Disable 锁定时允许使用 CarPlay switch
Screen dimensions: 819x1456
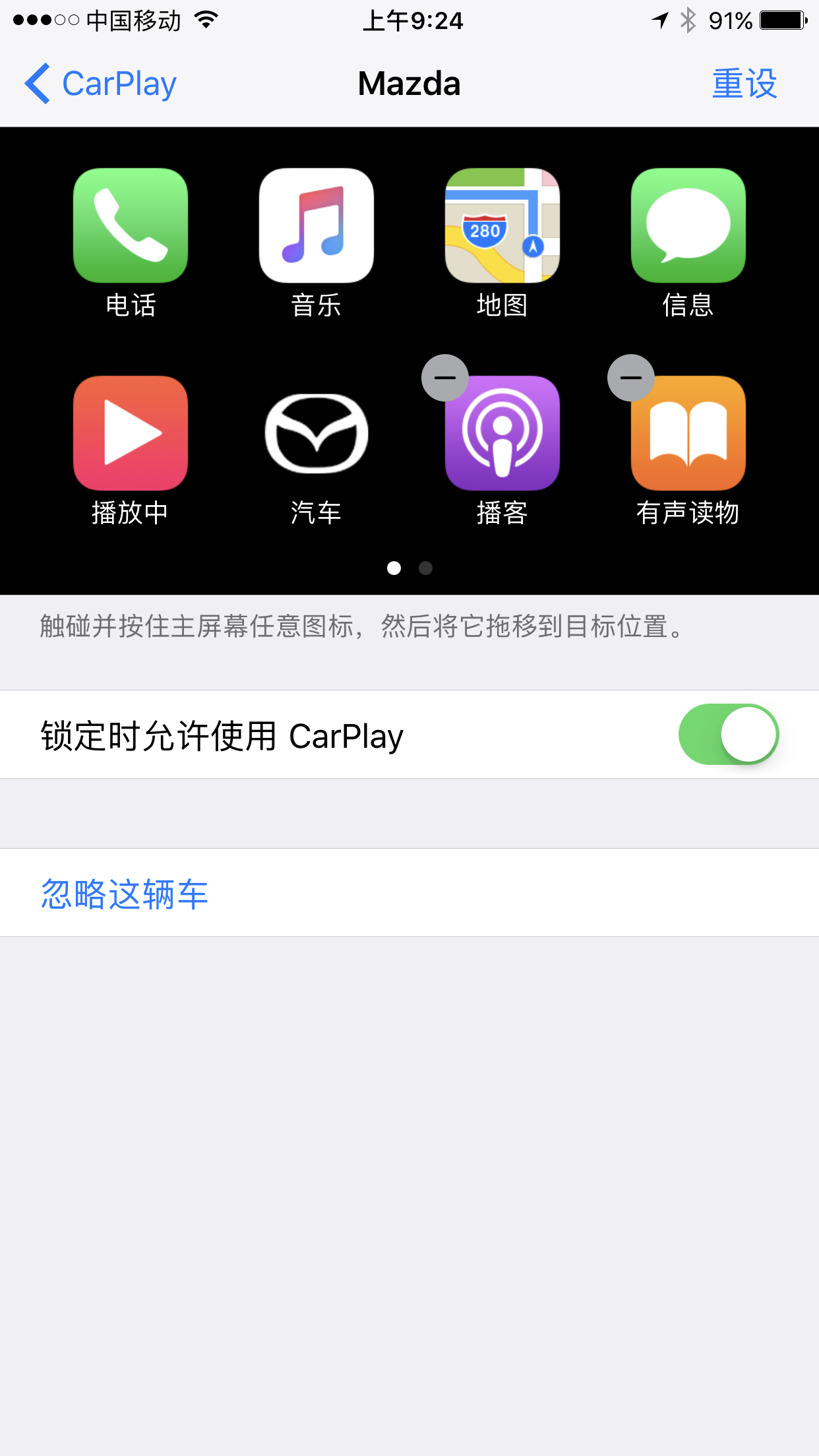[x=729, y=735]
